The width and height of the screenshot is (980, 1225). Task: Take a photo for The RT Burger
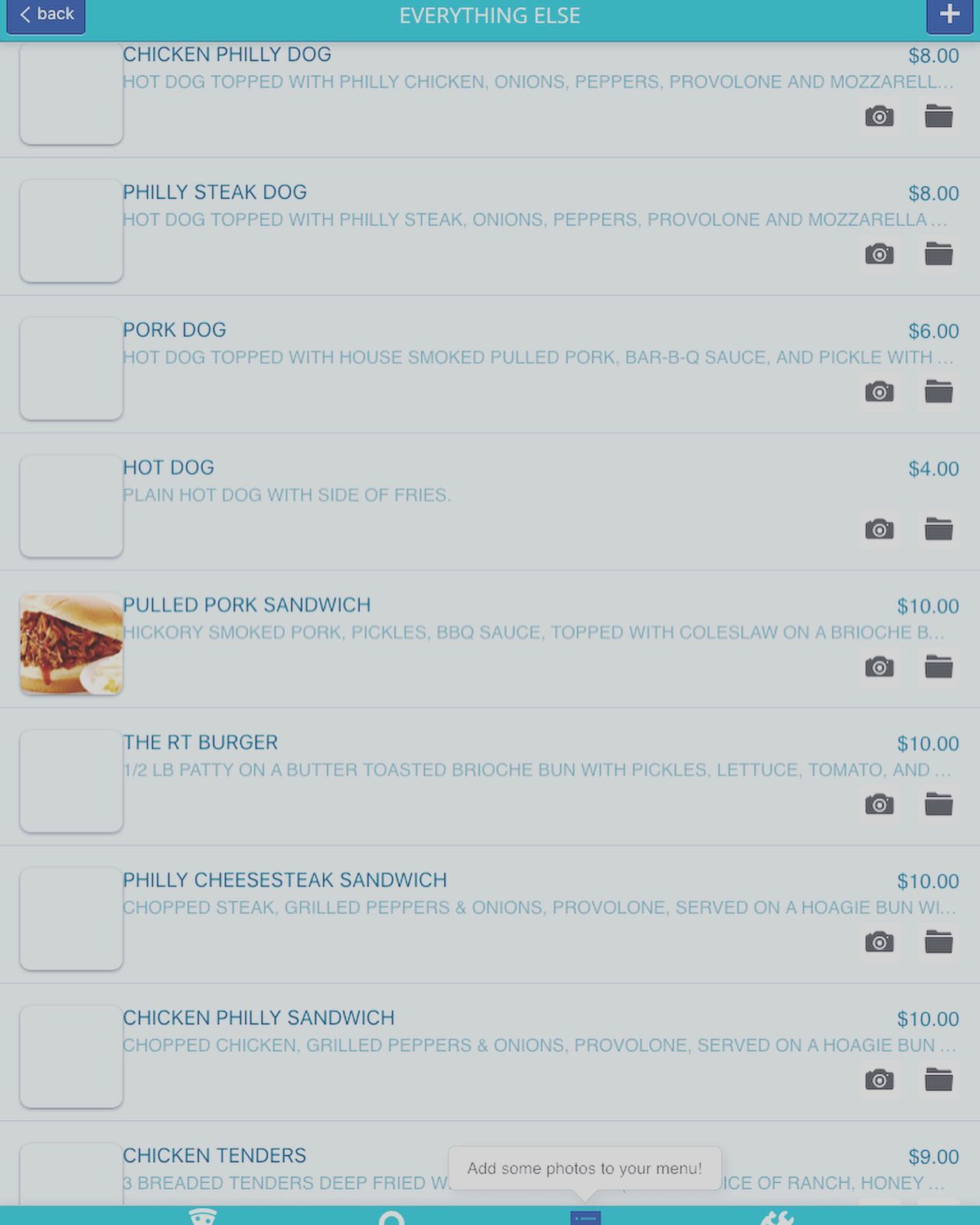click(x=879, y=805)
